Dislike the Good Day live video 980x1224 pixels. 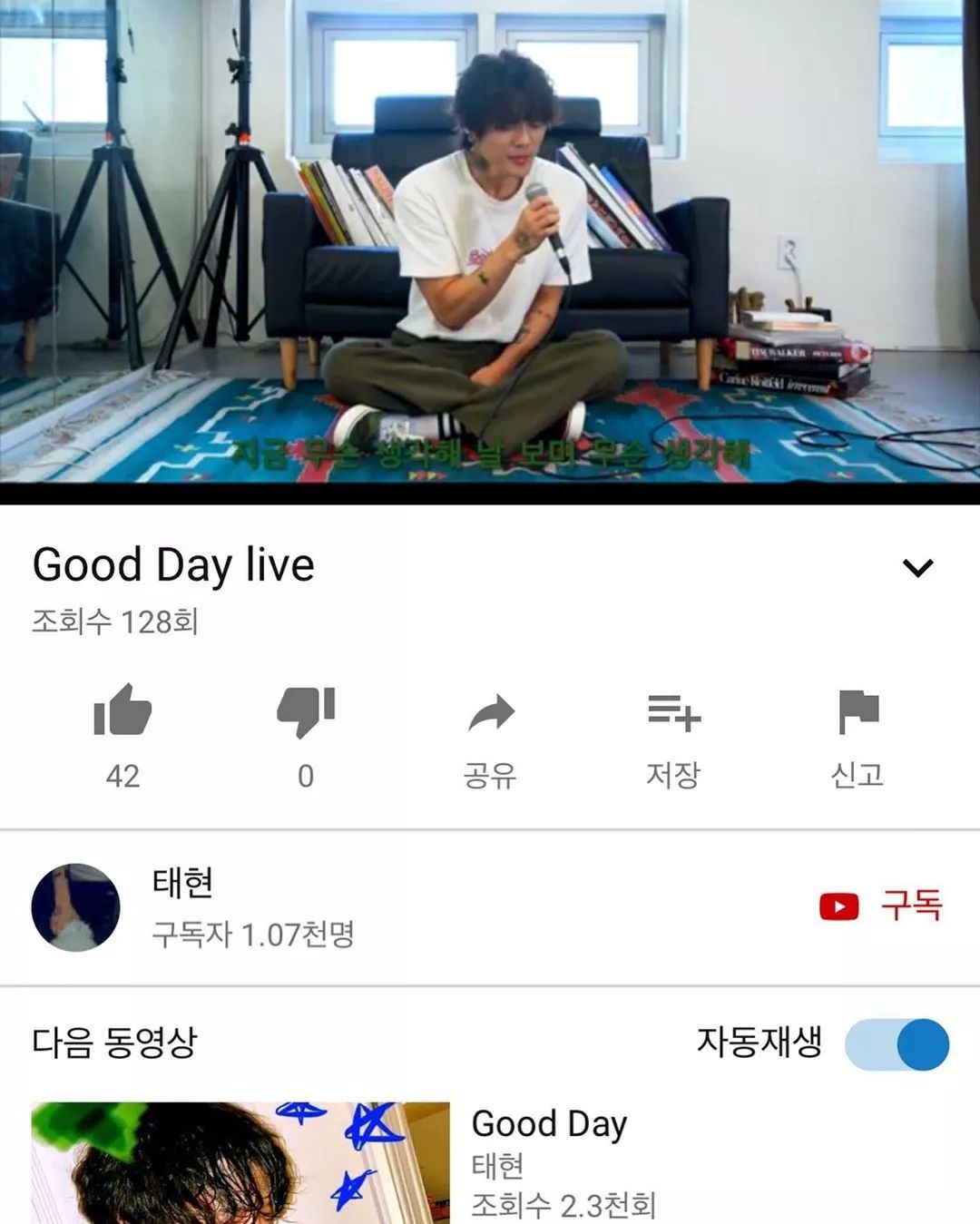(x=306, y=710)
